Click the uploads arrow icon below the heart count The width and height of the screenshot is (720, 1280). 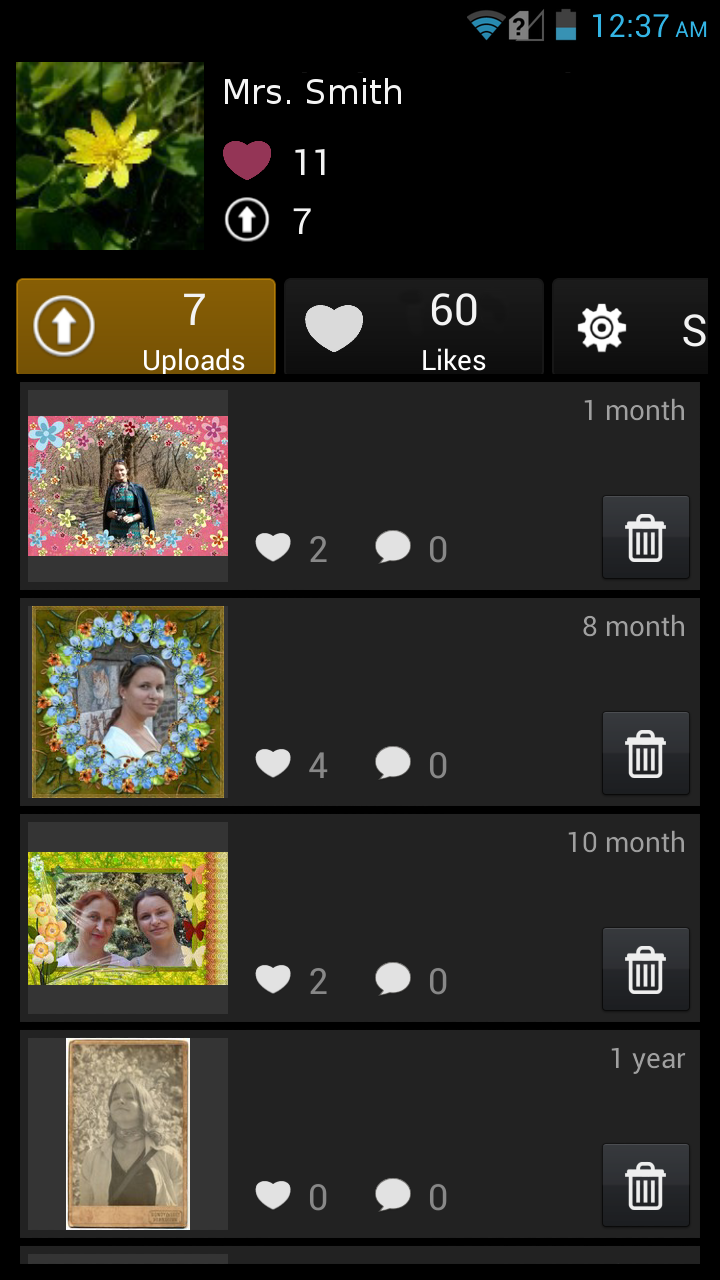click(246, 220)
